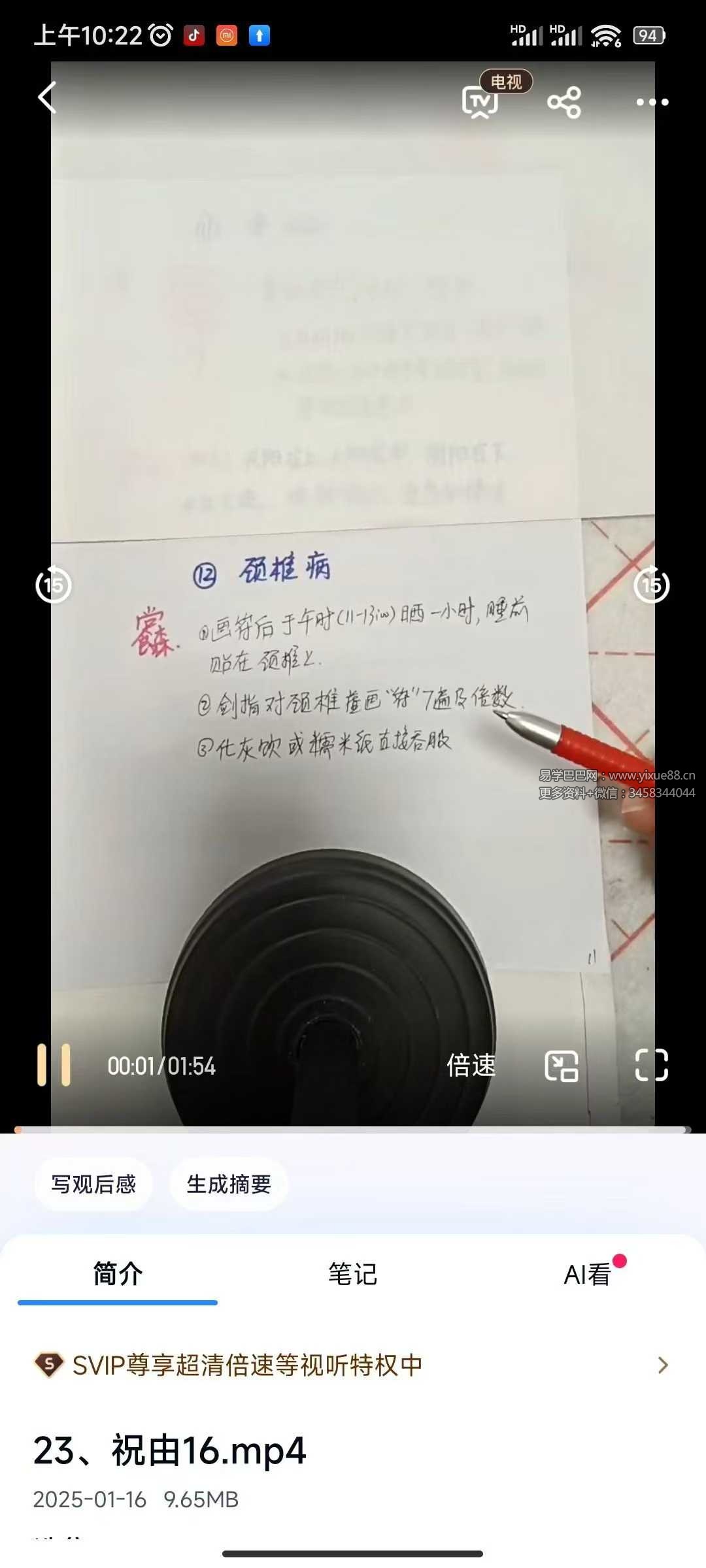The height and width of the screenshot is (1568, 706).
Task: Fast forward the video 15 seconds
Action: pyautogui.click(x=650, y=586)
